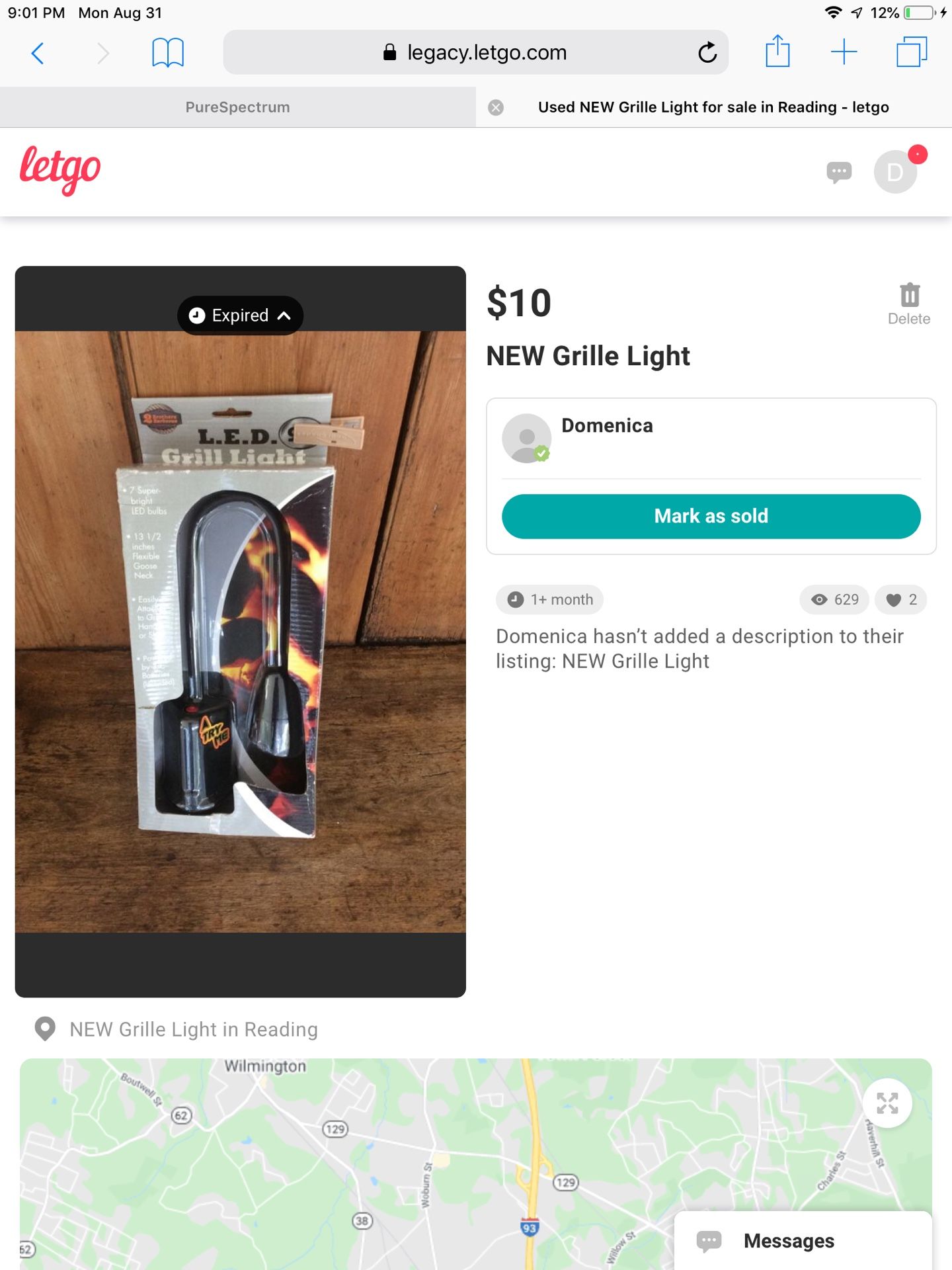Switch to the PureSpectrum tab
Viewport: 952px width, 1270px height.
click(x=237, y=107)
